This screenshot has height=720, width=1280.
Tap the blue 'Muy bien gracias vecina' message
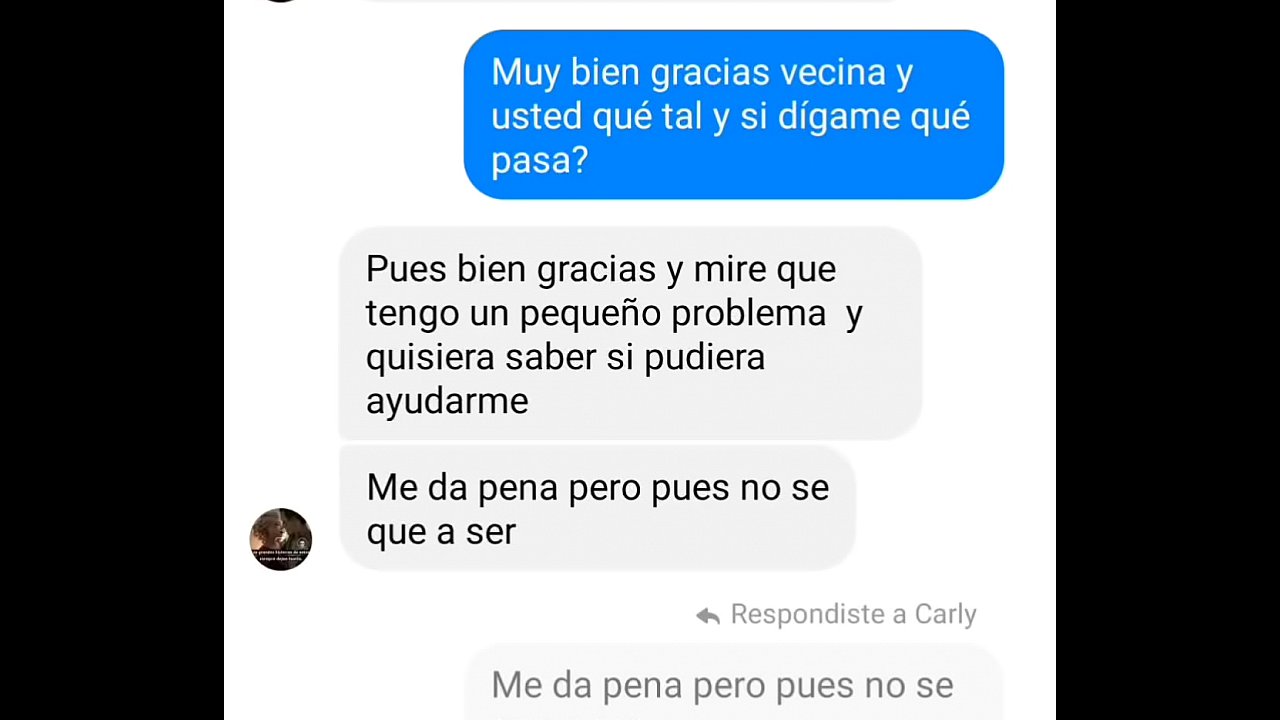click(x=732, y=115)
